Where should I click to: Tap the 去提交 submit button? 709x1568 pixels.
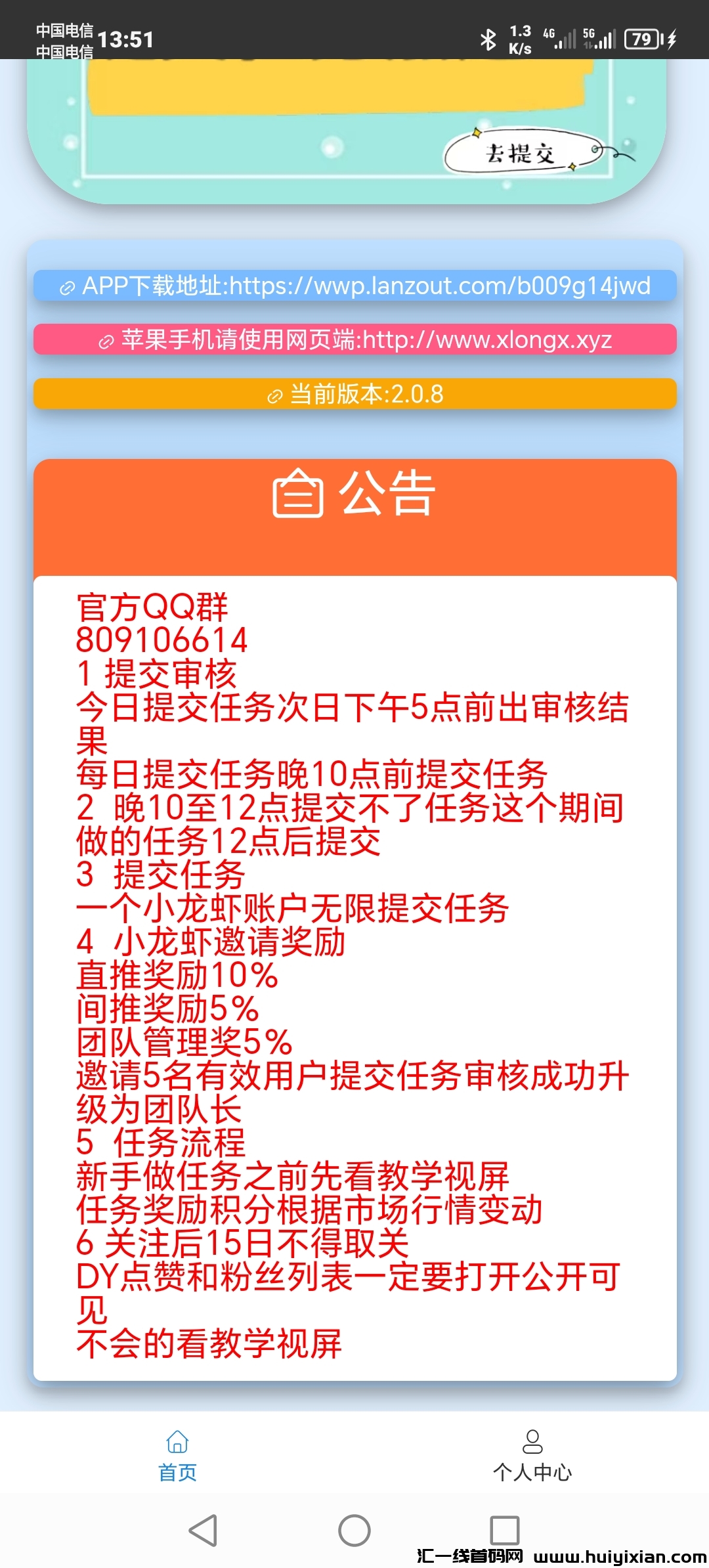(522, 150)
